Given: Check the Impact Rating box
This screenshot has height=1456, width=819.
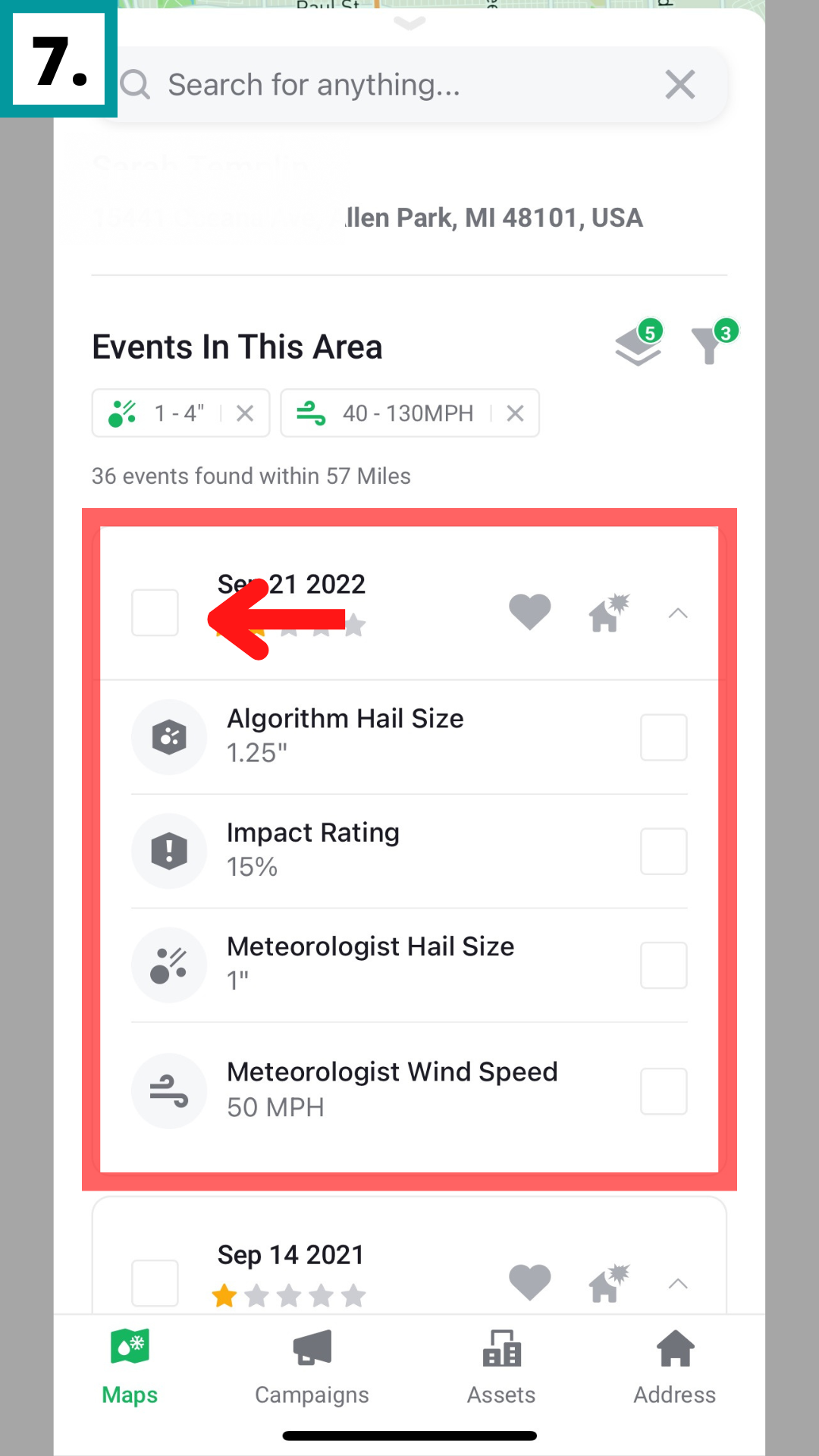Looking at the screenshot, I should click(x=664, y=851).
